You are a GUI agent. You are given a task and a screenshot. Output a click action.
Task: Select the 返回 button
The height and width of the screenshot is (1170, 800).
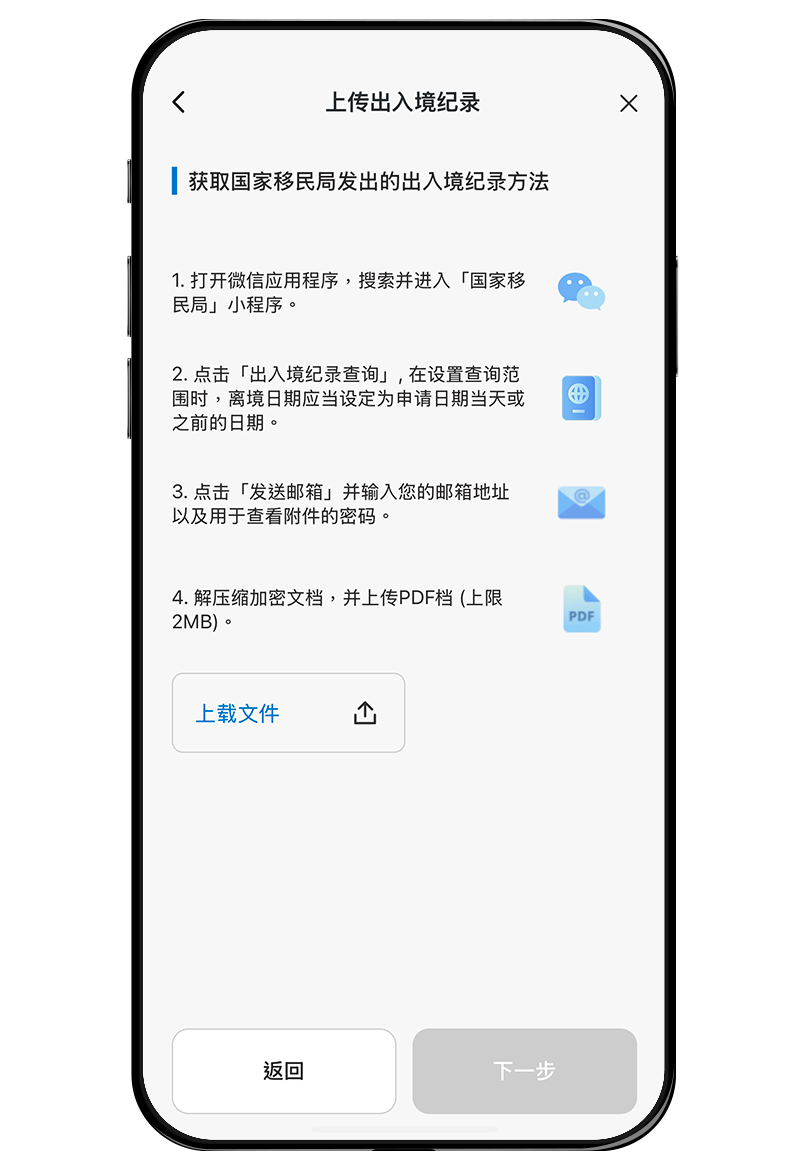[x=284, y=1071]
